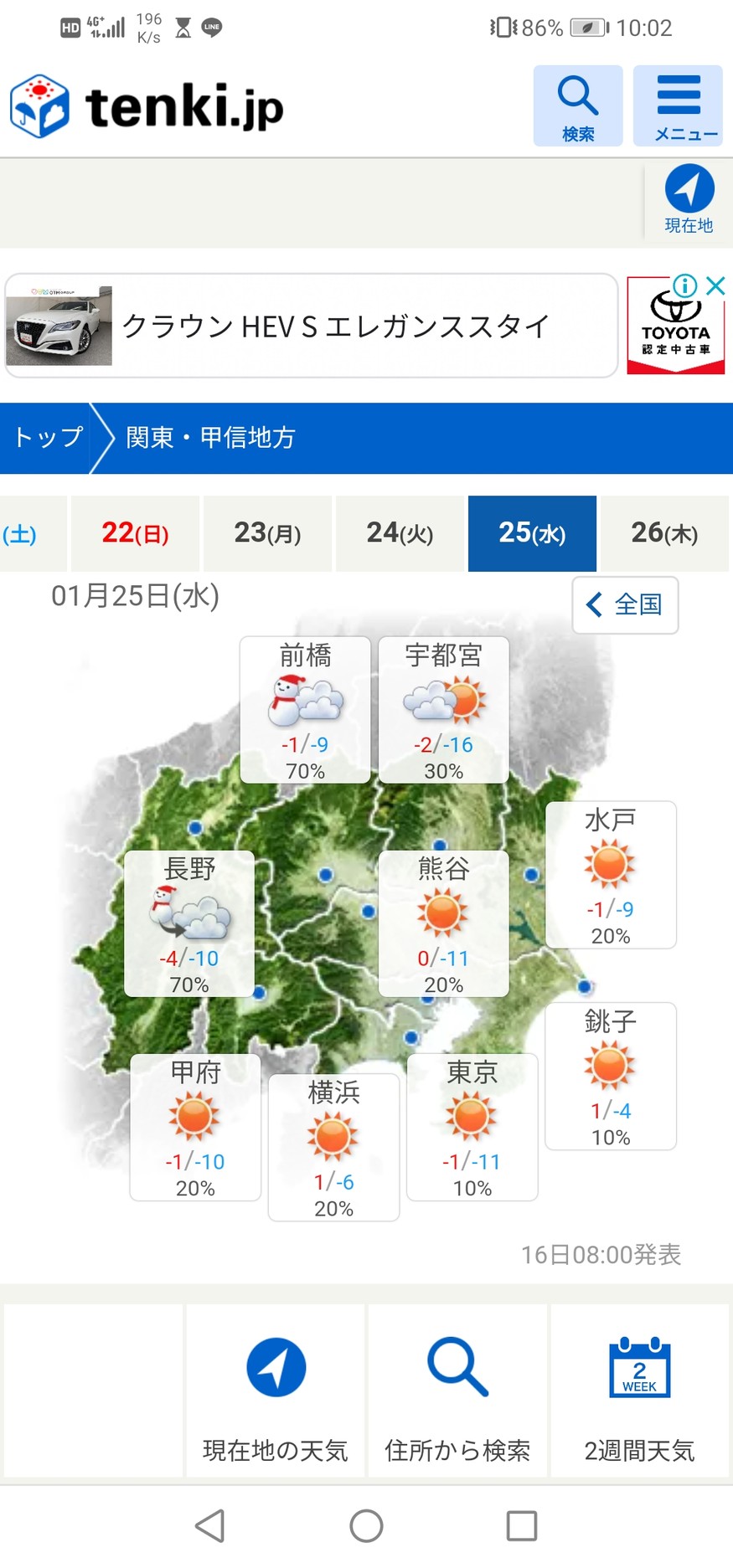The image size is (733, 1568).
Task: Switch to the 24(火) date tab
Action: tap(400, 533)
